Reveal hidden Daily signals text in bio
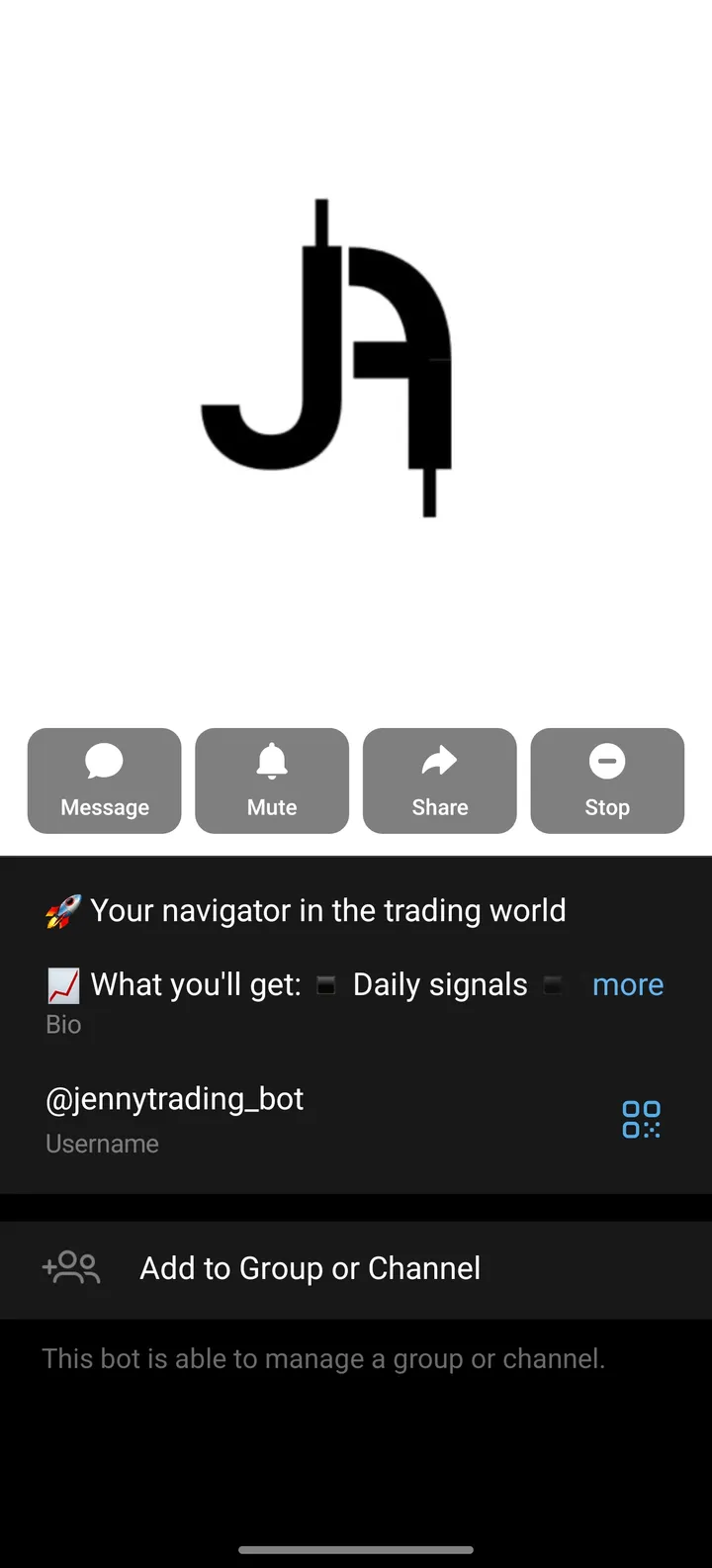This screenshot has width=712, height=1568. (x=628, y=983)
